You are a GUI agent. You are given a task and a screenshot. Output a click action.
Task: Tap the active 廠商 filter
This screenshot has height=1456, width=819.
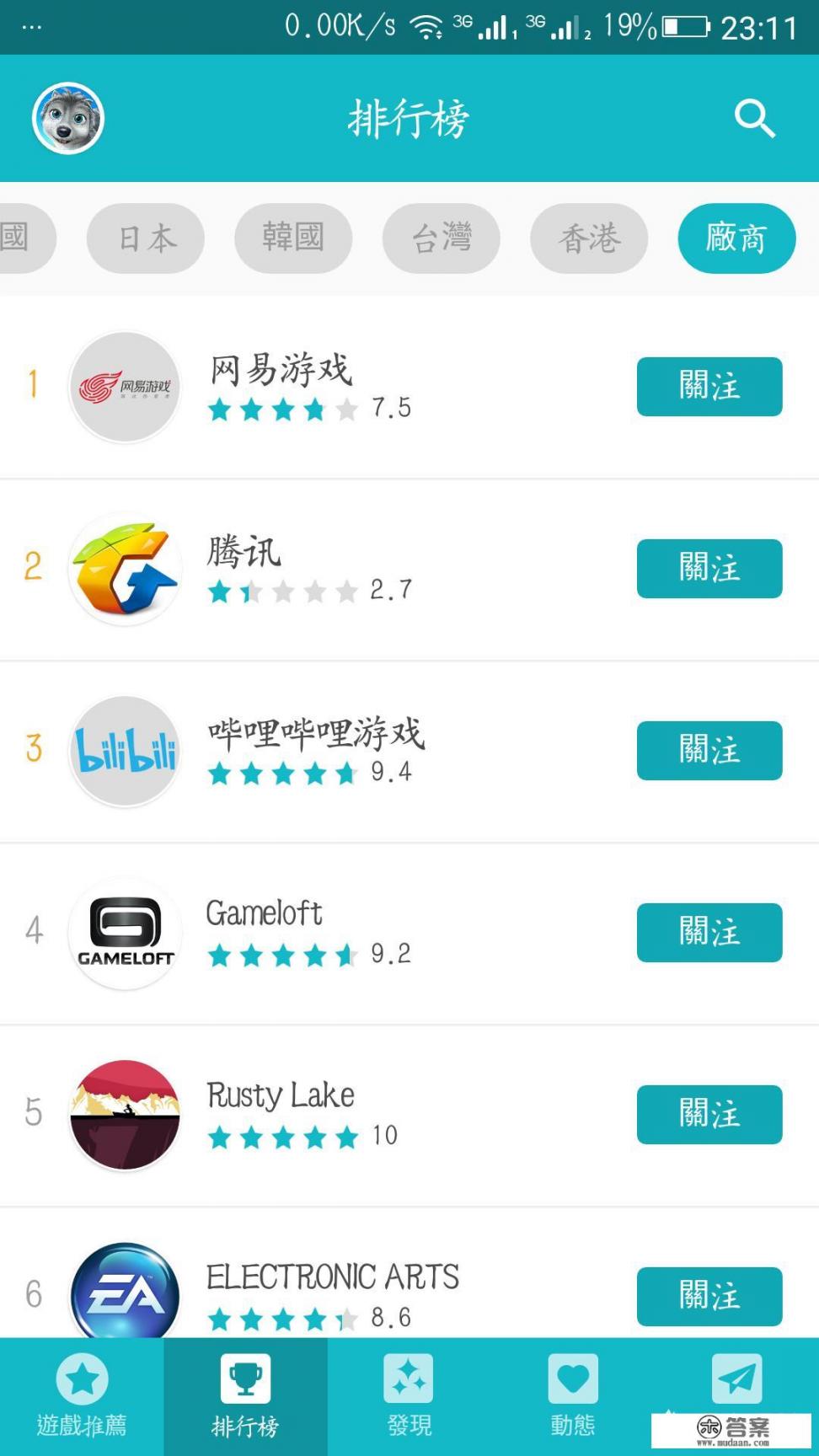pyautogui.click(x=737, y=238)
